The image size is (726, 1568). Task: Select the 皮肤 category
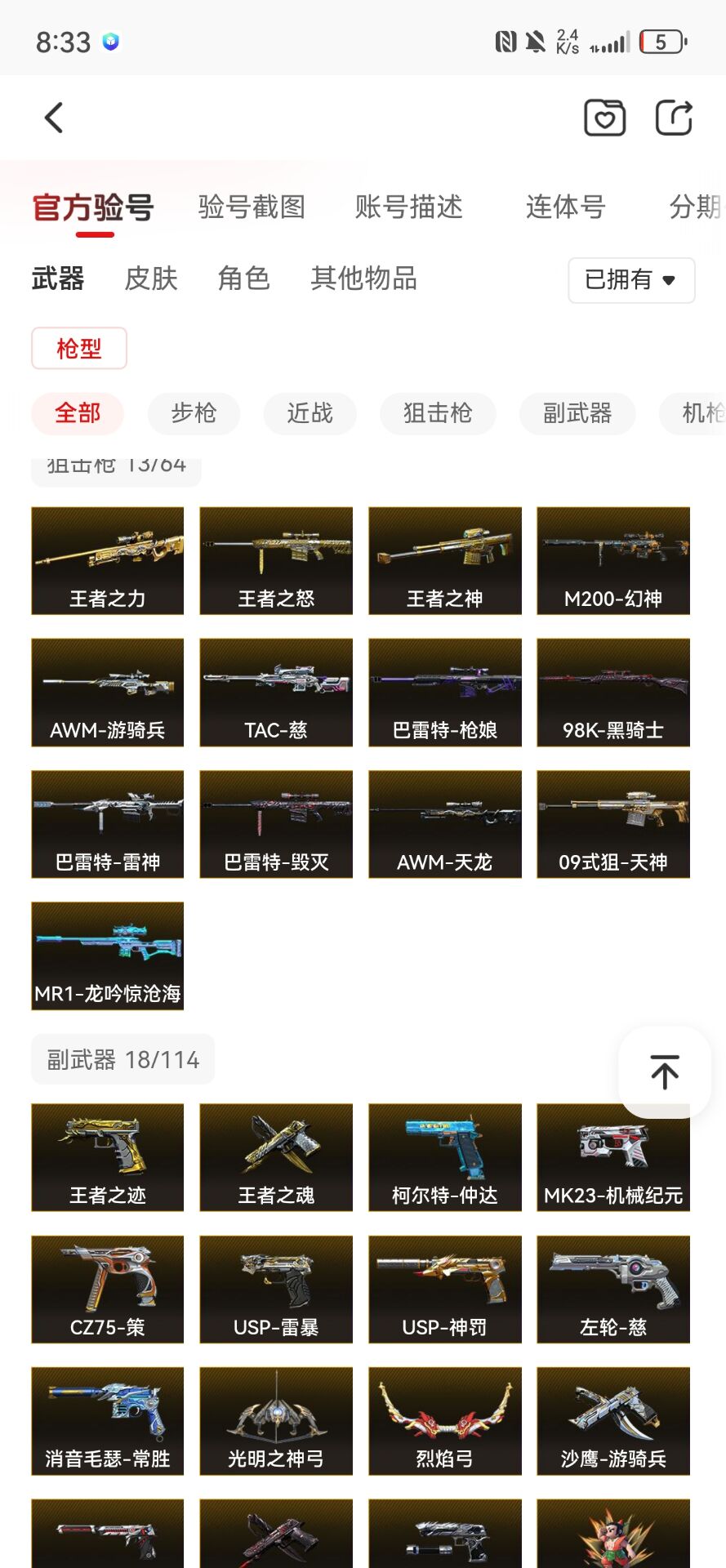[x=151, y=278]
